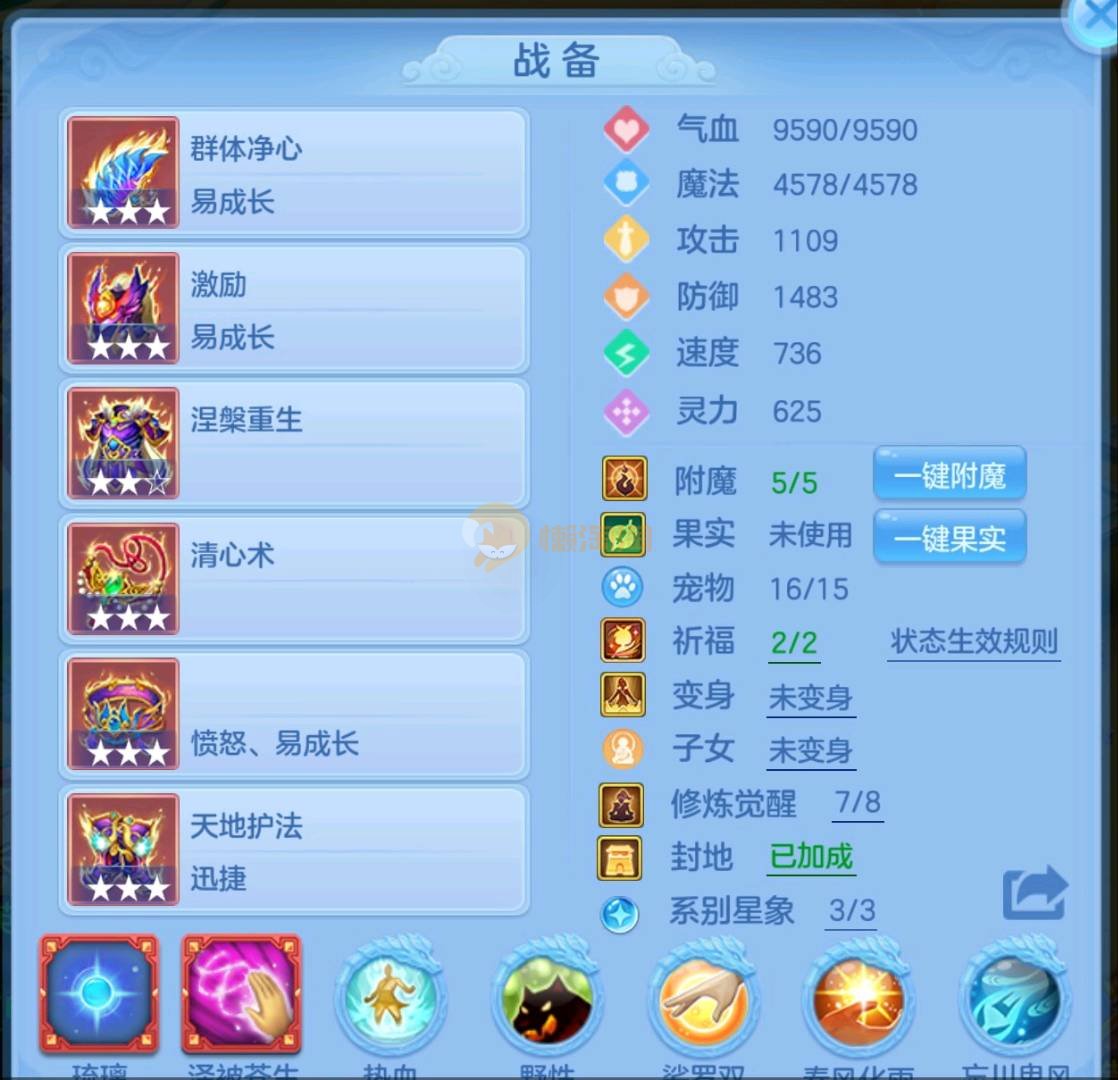Share this 战备 panel
The height and width of the screenshot is (1080, 1118).
(x=1035, y=893)
